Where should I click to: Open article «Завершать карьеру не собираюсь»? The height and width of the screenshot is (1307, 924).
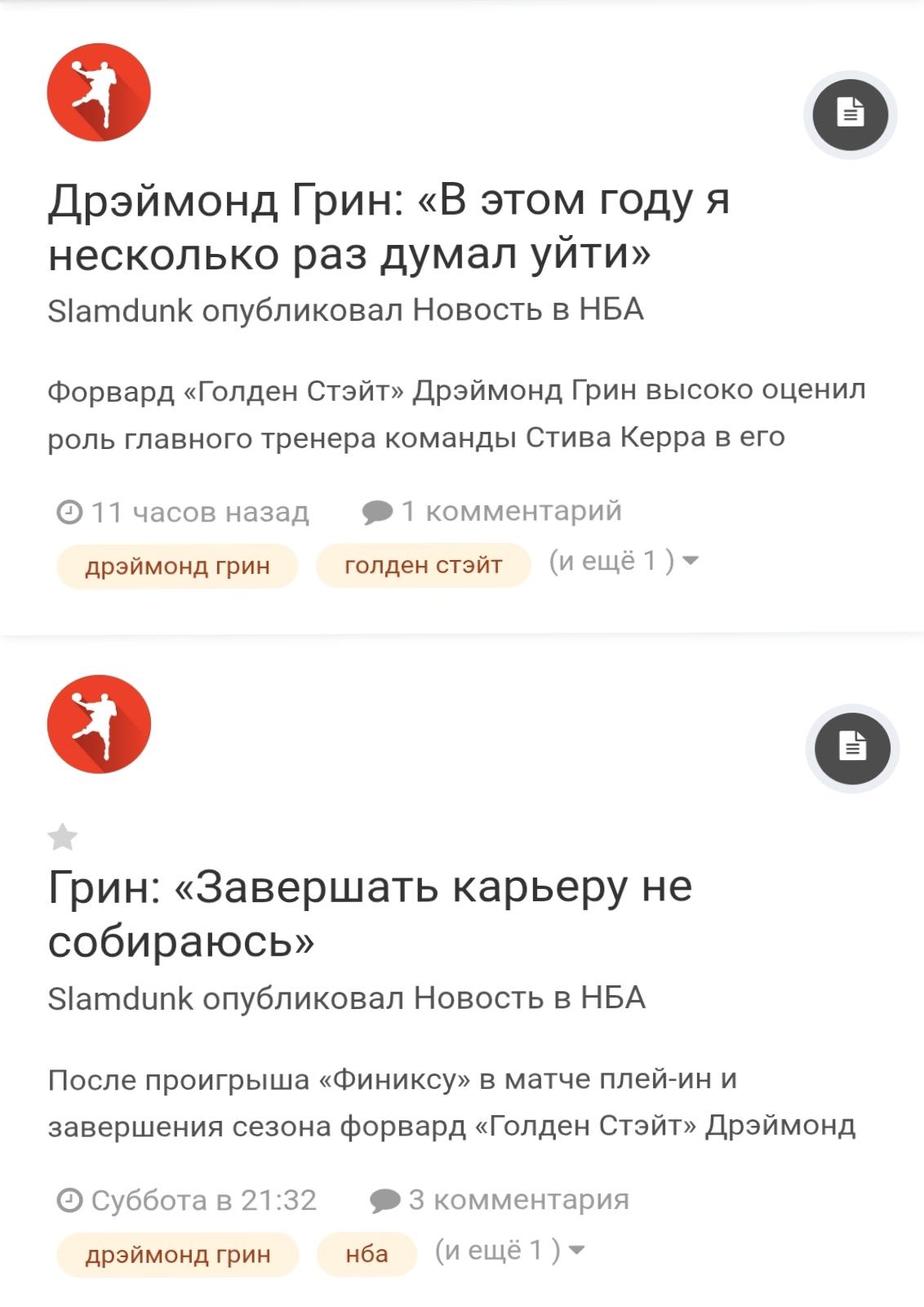click(369, 913)
